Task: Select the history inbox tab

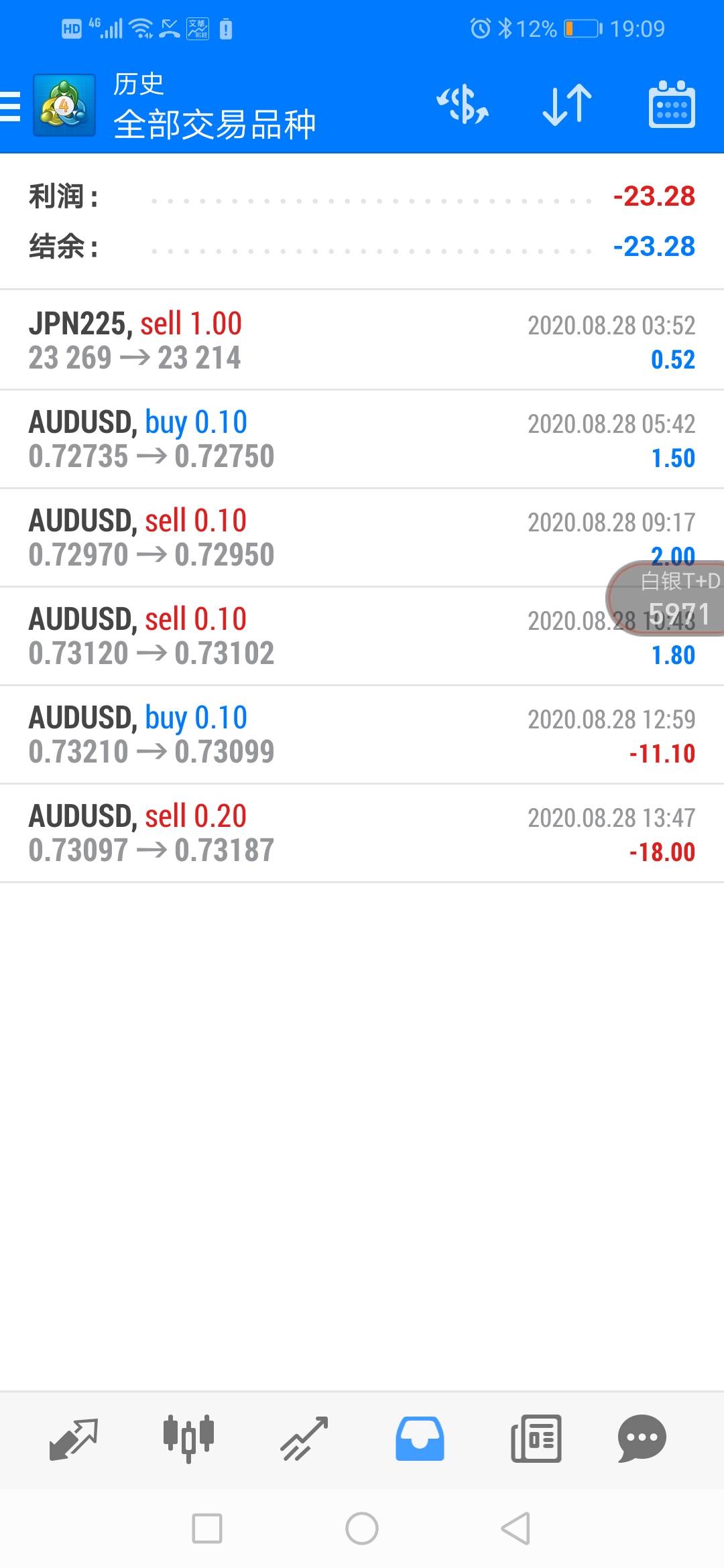Action: click(x=420, y=1438)
